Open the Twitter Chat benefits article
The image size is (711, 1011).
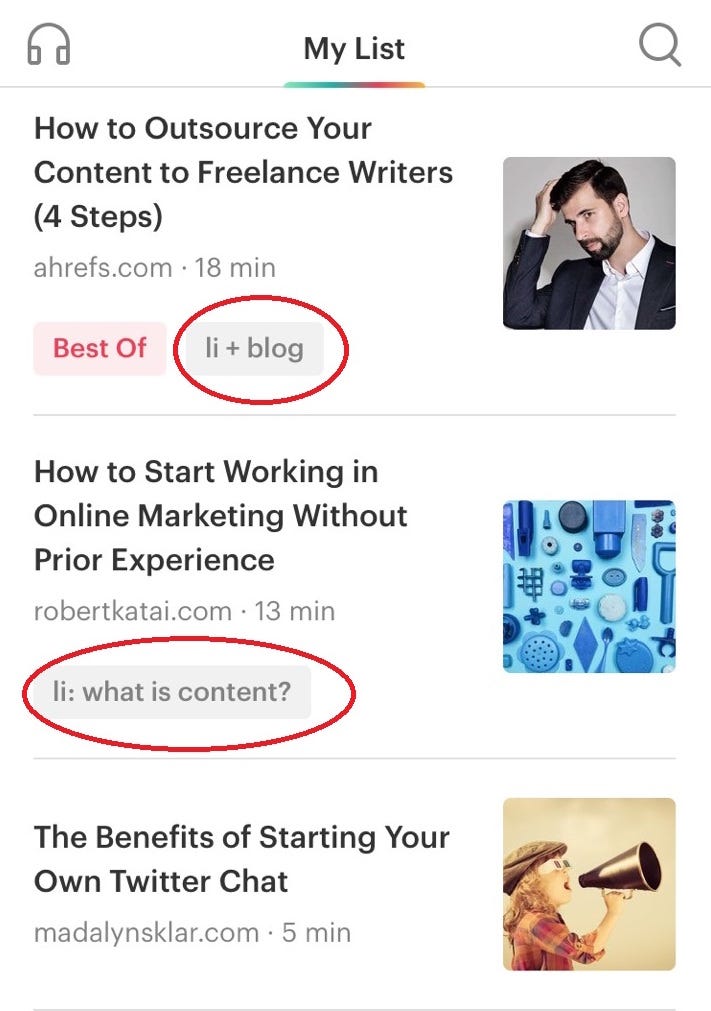pyautogui.click(x=241, y=858)
